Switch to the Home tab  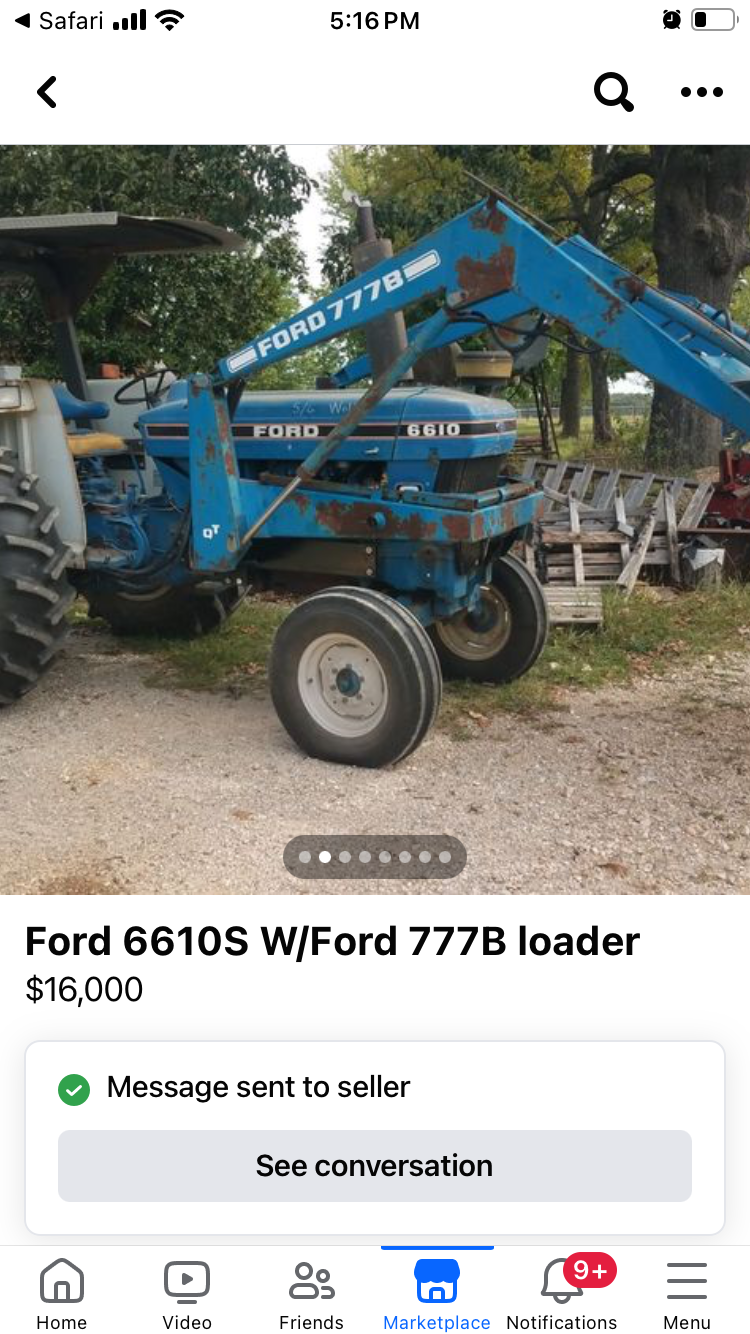tap(62, 1295)
